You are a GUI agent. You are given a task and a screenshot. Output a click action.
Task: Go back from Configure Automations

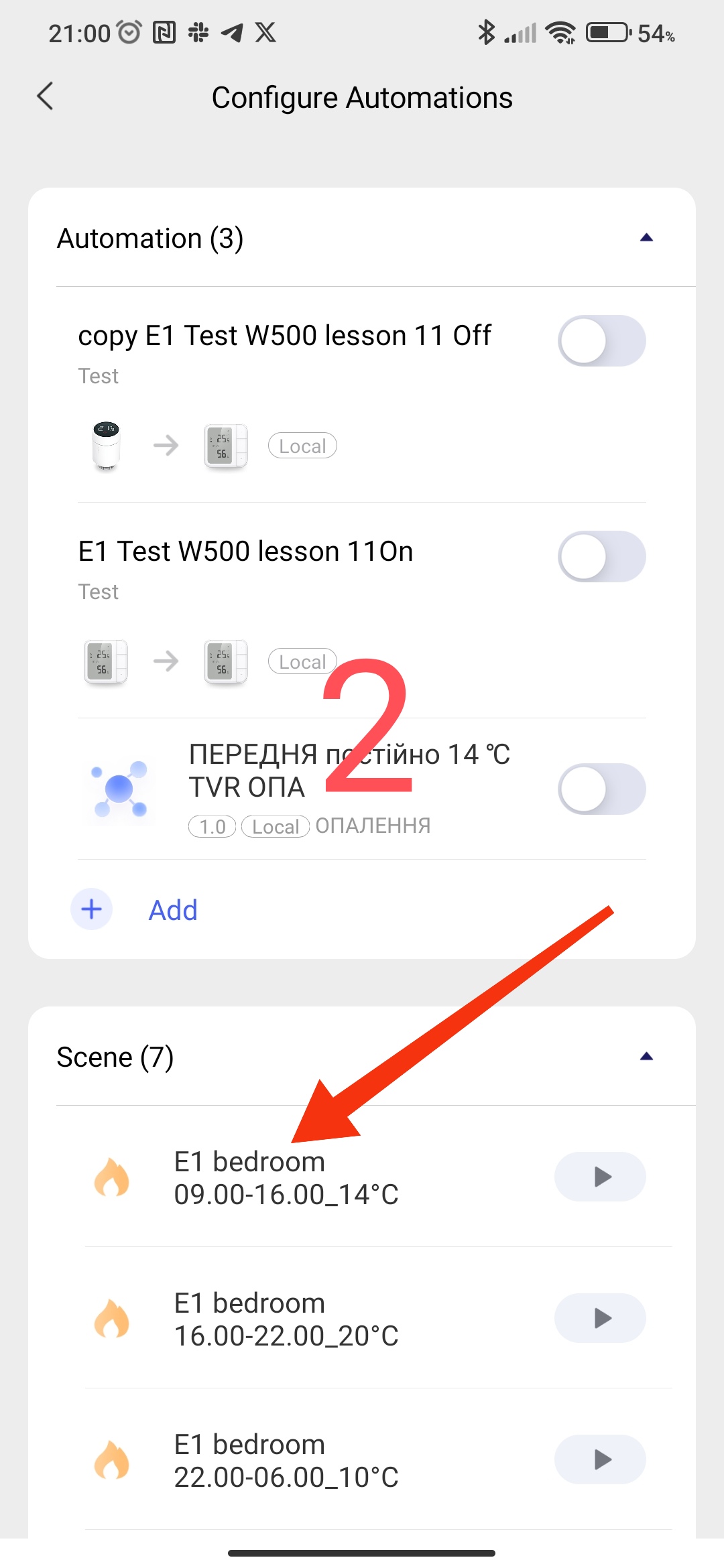tap(45, 96)
